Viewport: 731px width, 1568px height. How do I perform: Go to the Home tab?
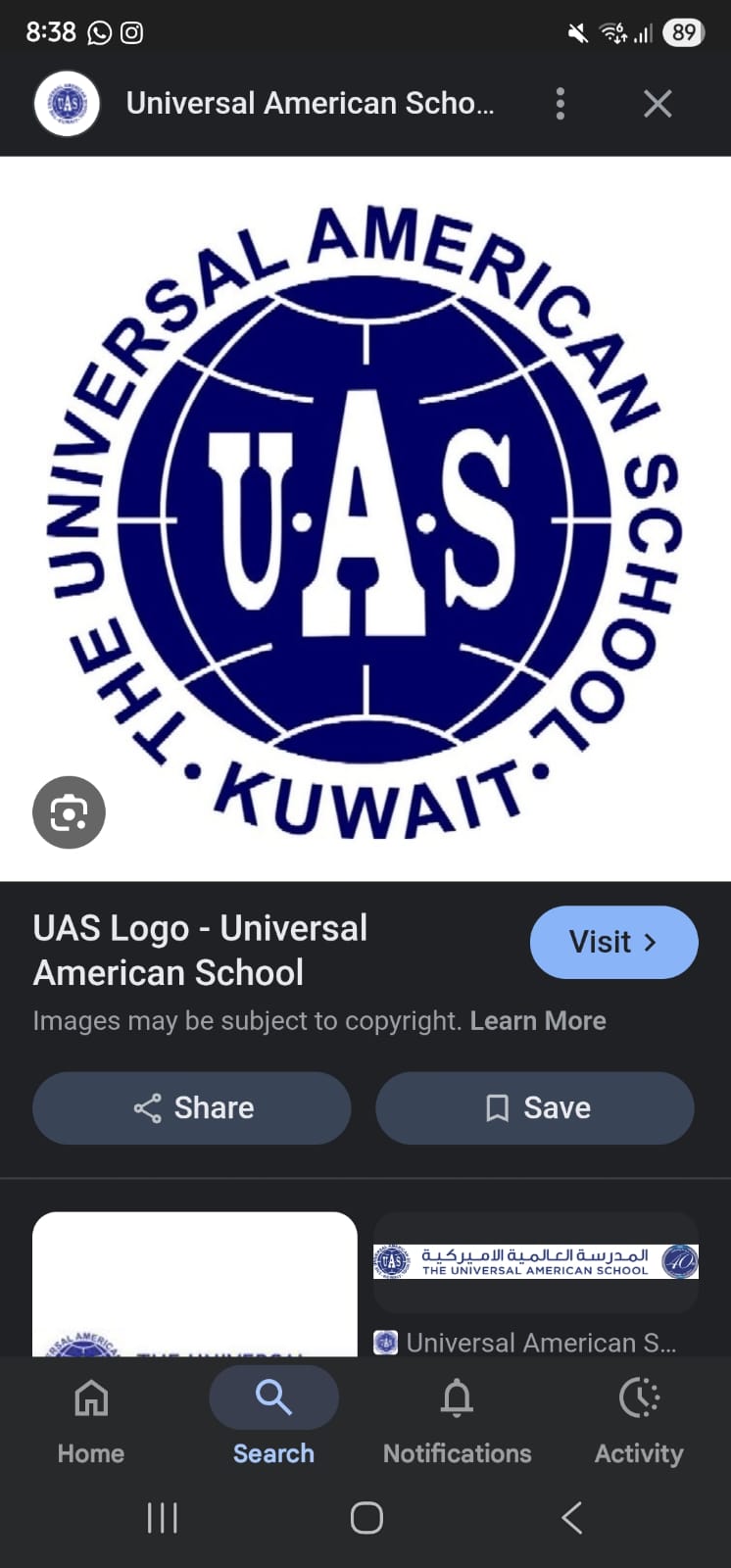coord(91,1420)
